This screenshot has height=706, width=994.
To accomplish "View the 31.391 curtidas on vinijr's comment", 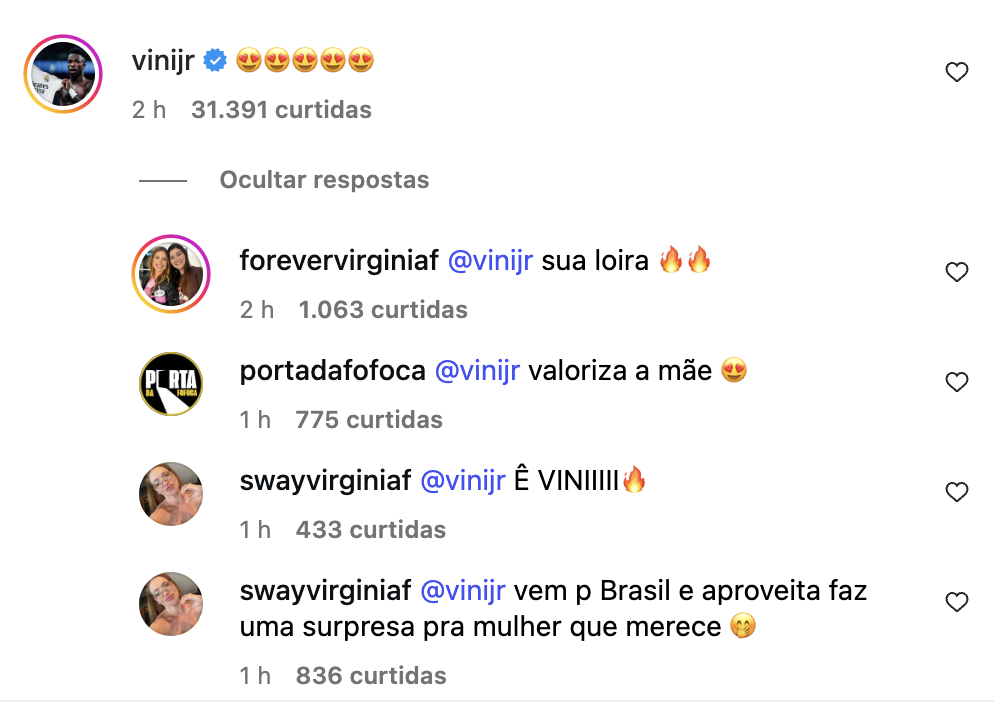I will point(281,109).
